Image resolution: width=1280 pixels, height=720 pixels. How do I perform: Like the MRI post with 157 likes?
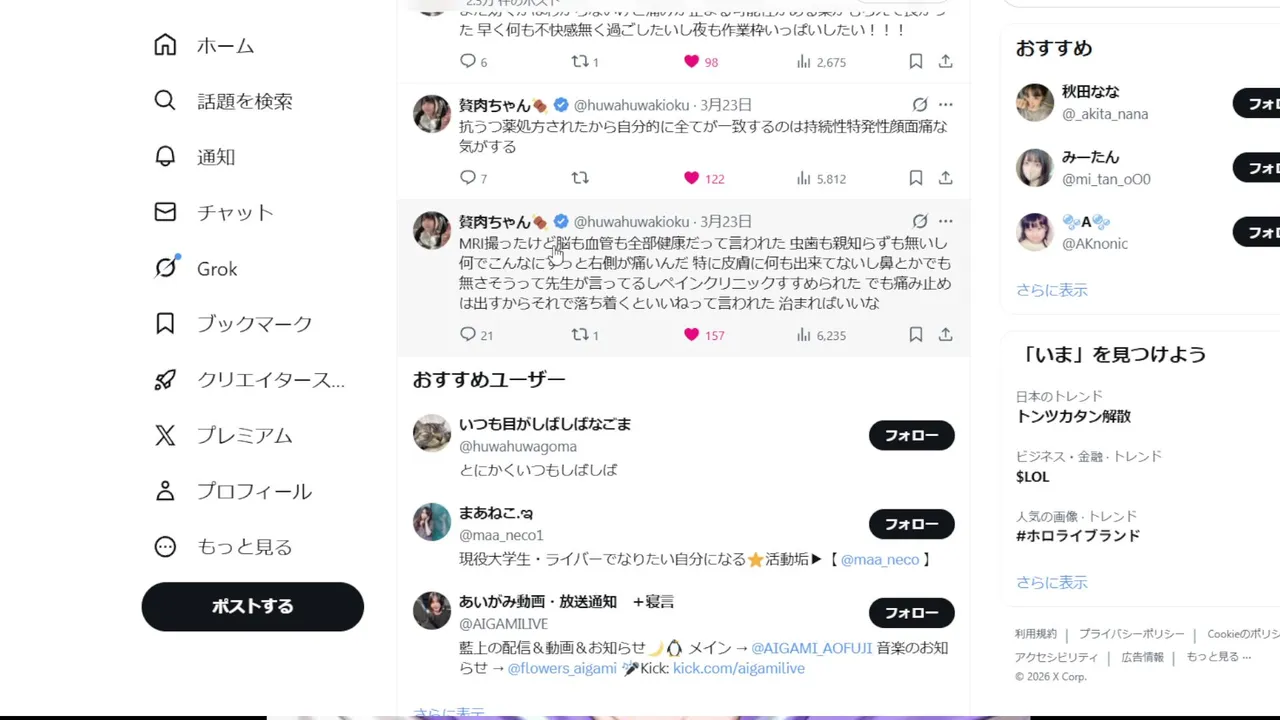[691, 335]
